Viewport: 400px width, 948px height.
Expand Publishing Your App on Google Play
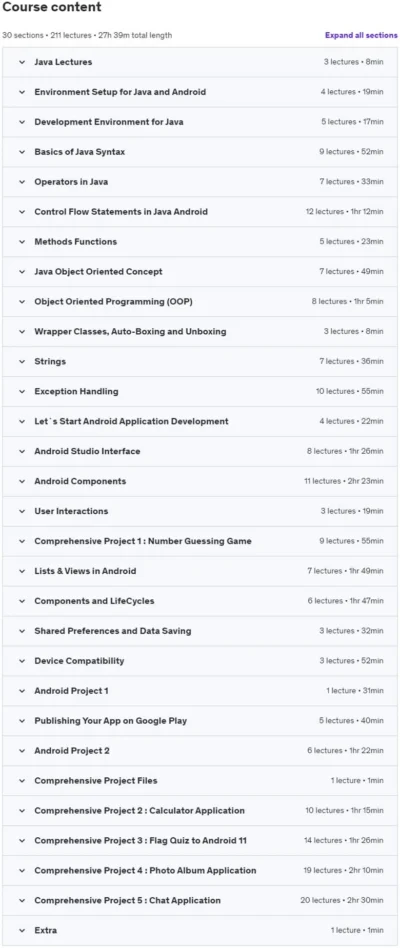click(x=200, y=721)
